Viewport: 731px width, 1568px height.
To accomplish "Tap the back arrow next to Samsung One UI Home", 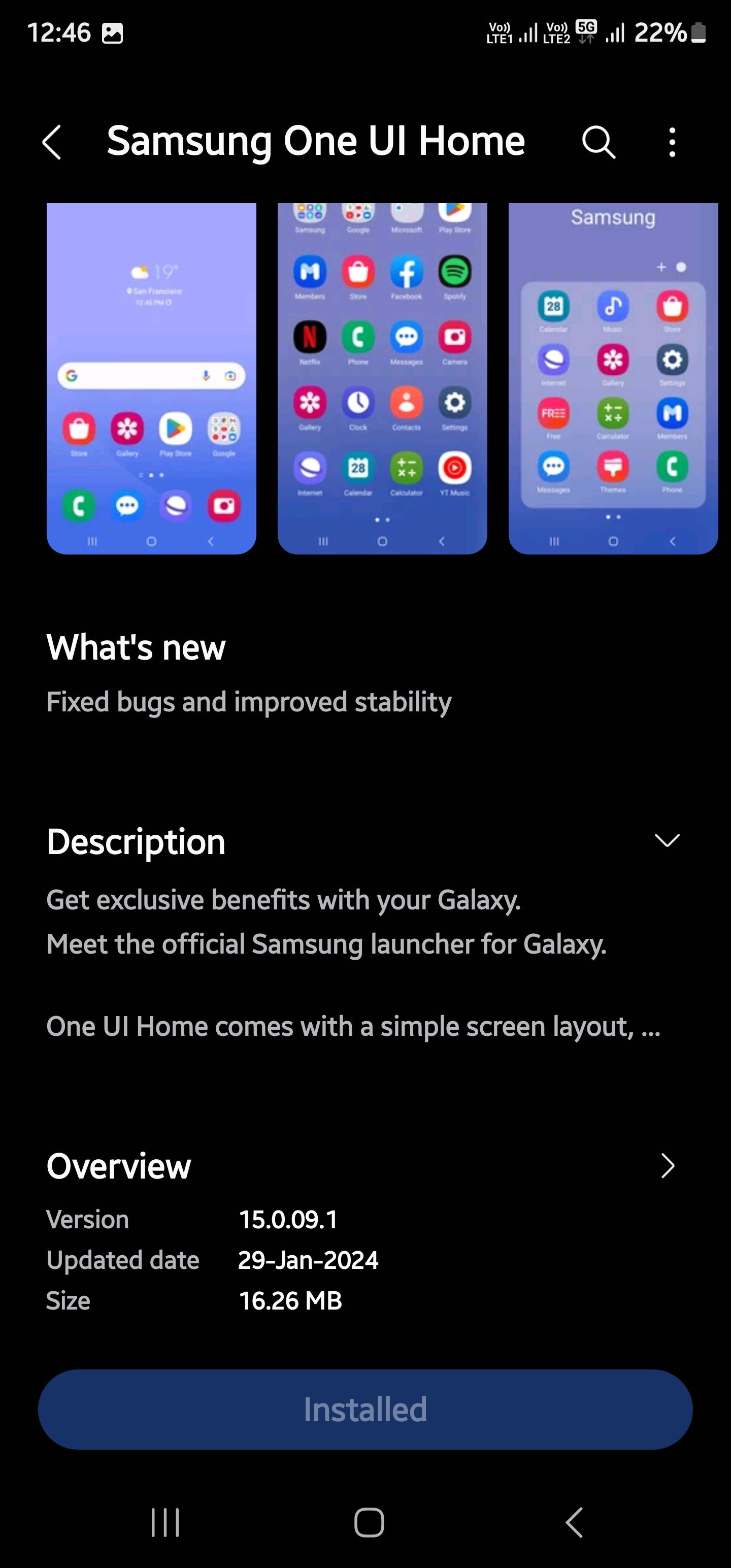I will 53,142.
